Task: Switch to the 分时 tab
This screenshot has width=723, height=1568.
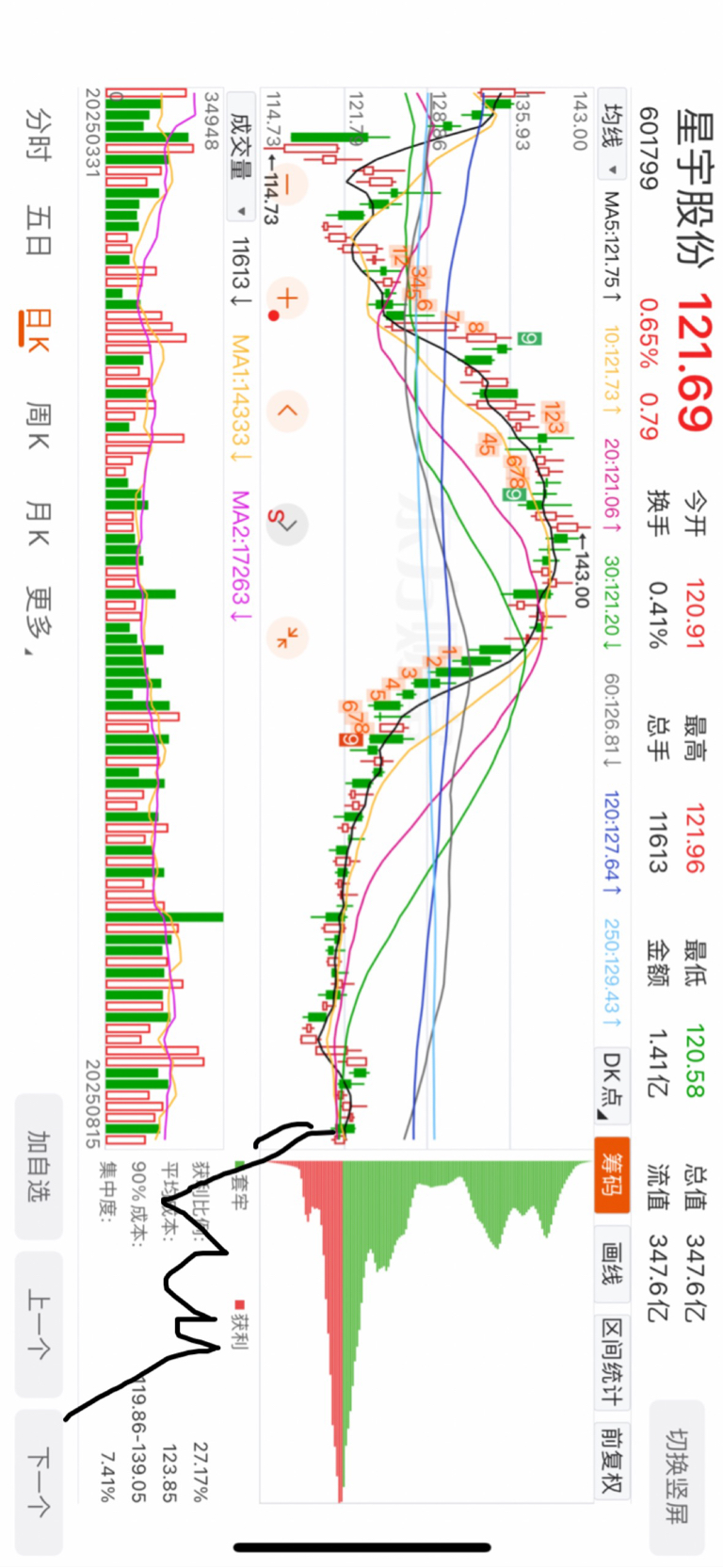Action: [39, 133]
